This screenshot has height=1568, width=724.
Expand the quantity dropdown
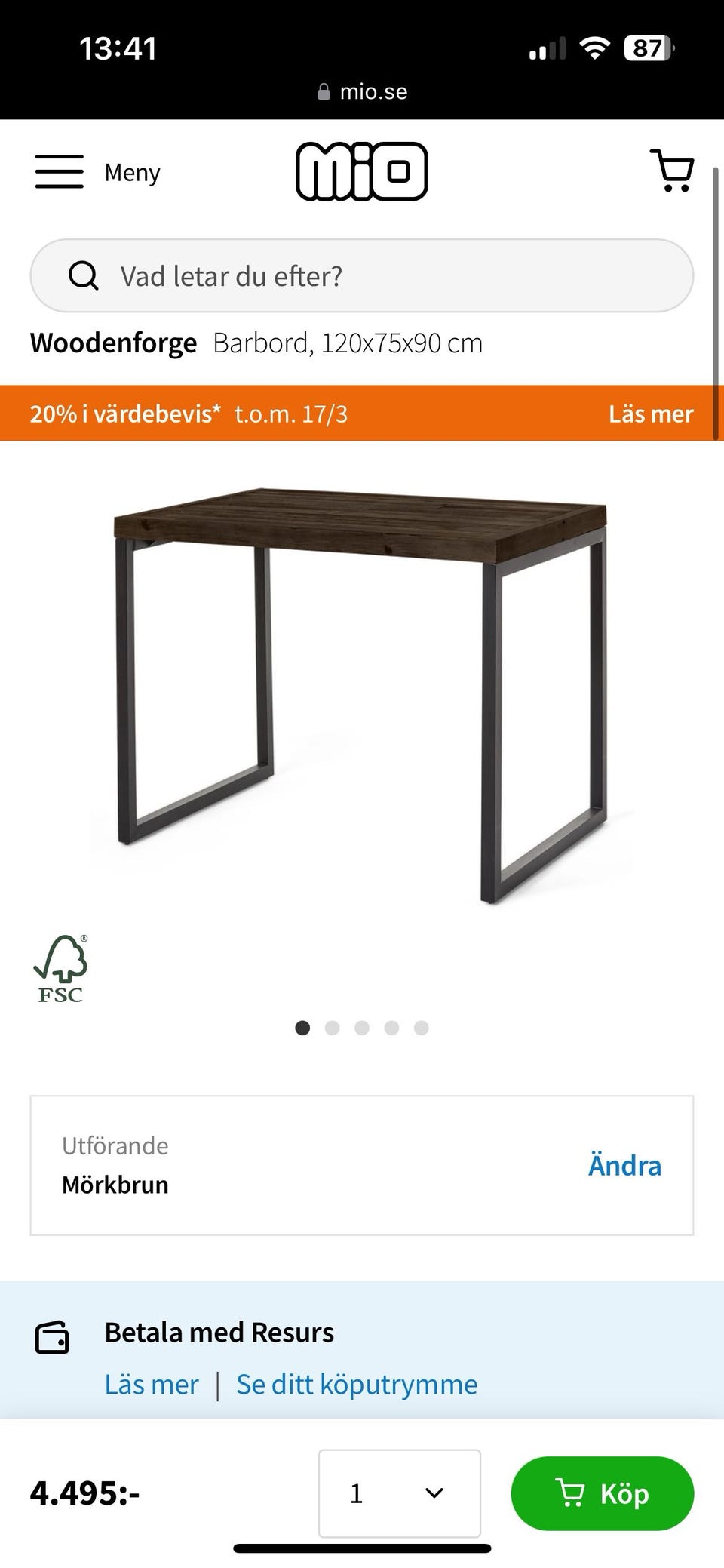point(399,1493)
